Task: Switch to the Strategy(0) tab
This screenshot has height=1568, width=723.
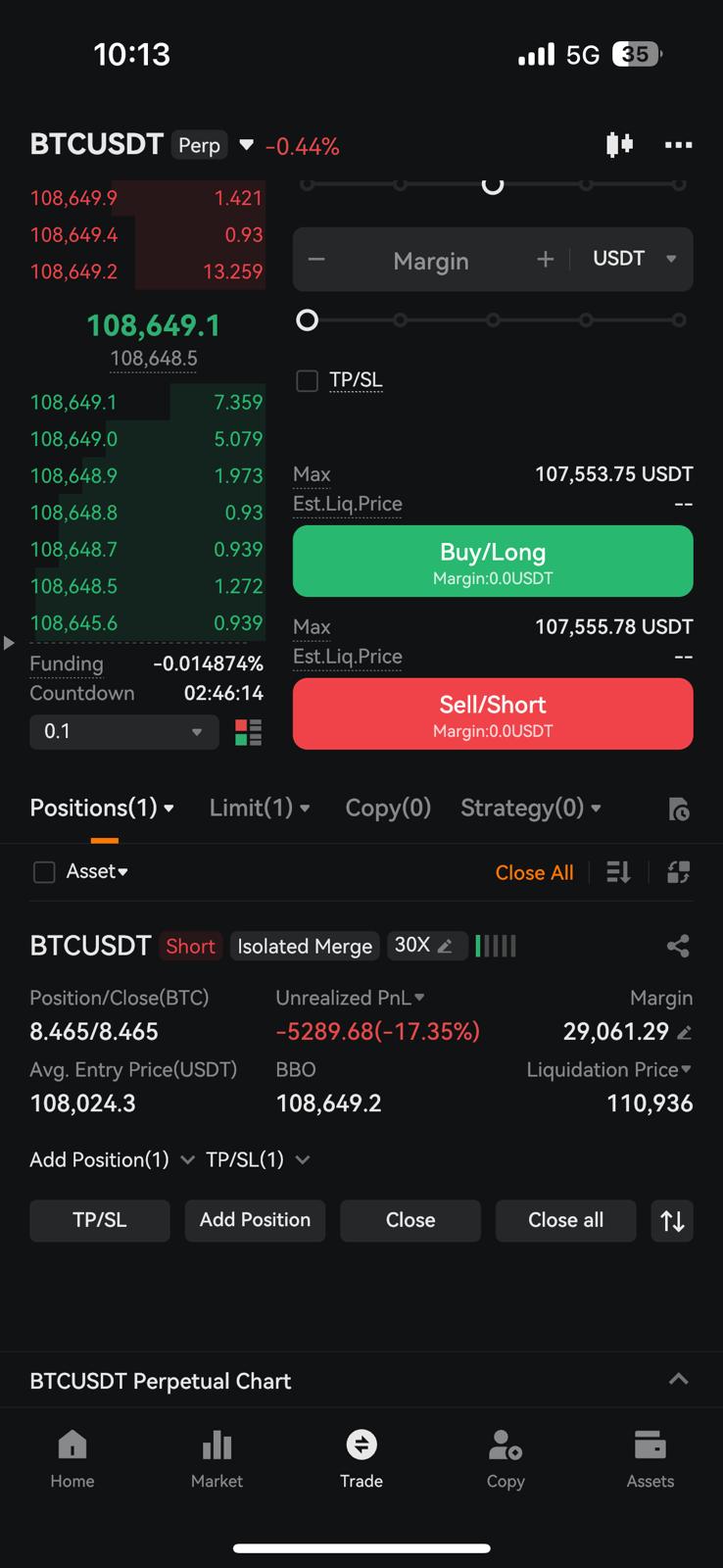Action: tap(530, 808)
